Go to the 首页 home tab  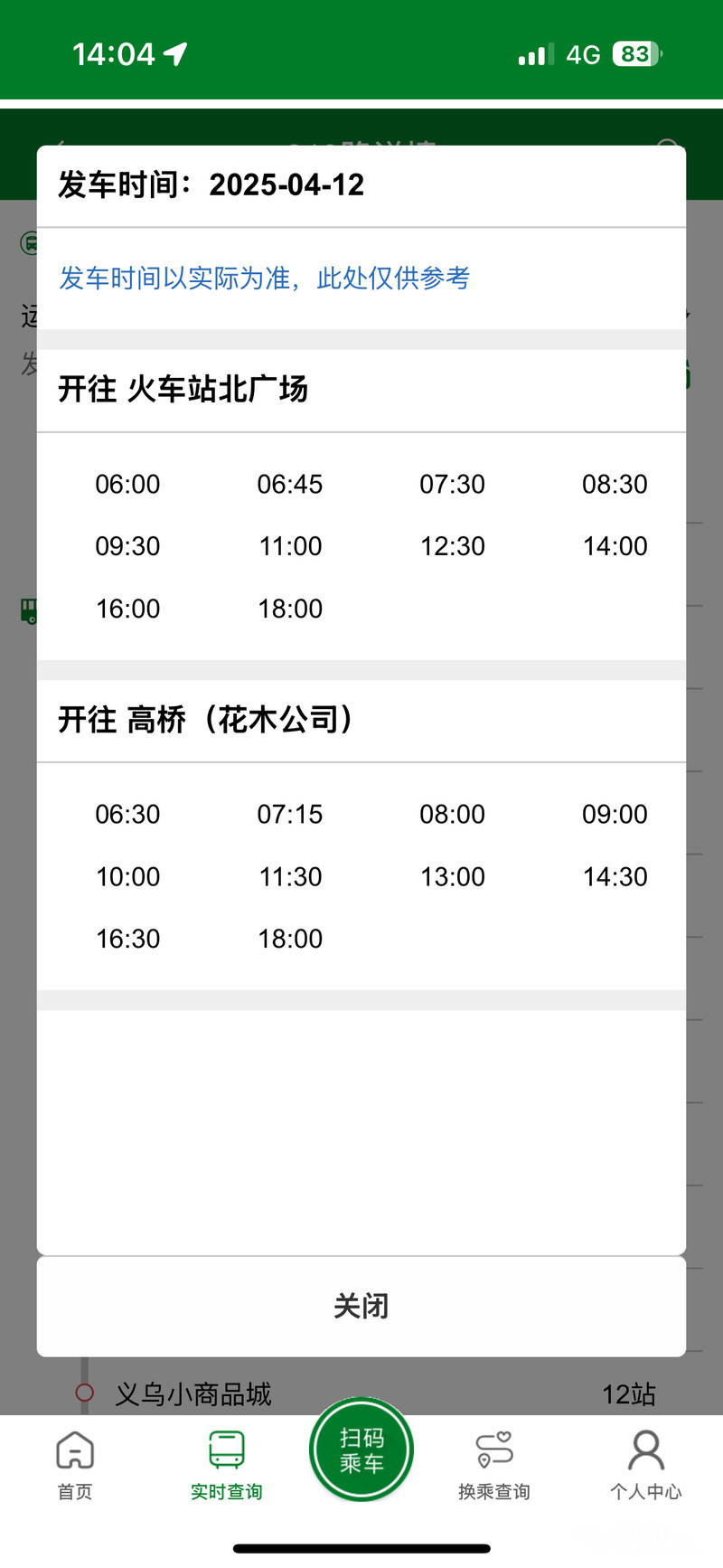[x=75, y=1465]
